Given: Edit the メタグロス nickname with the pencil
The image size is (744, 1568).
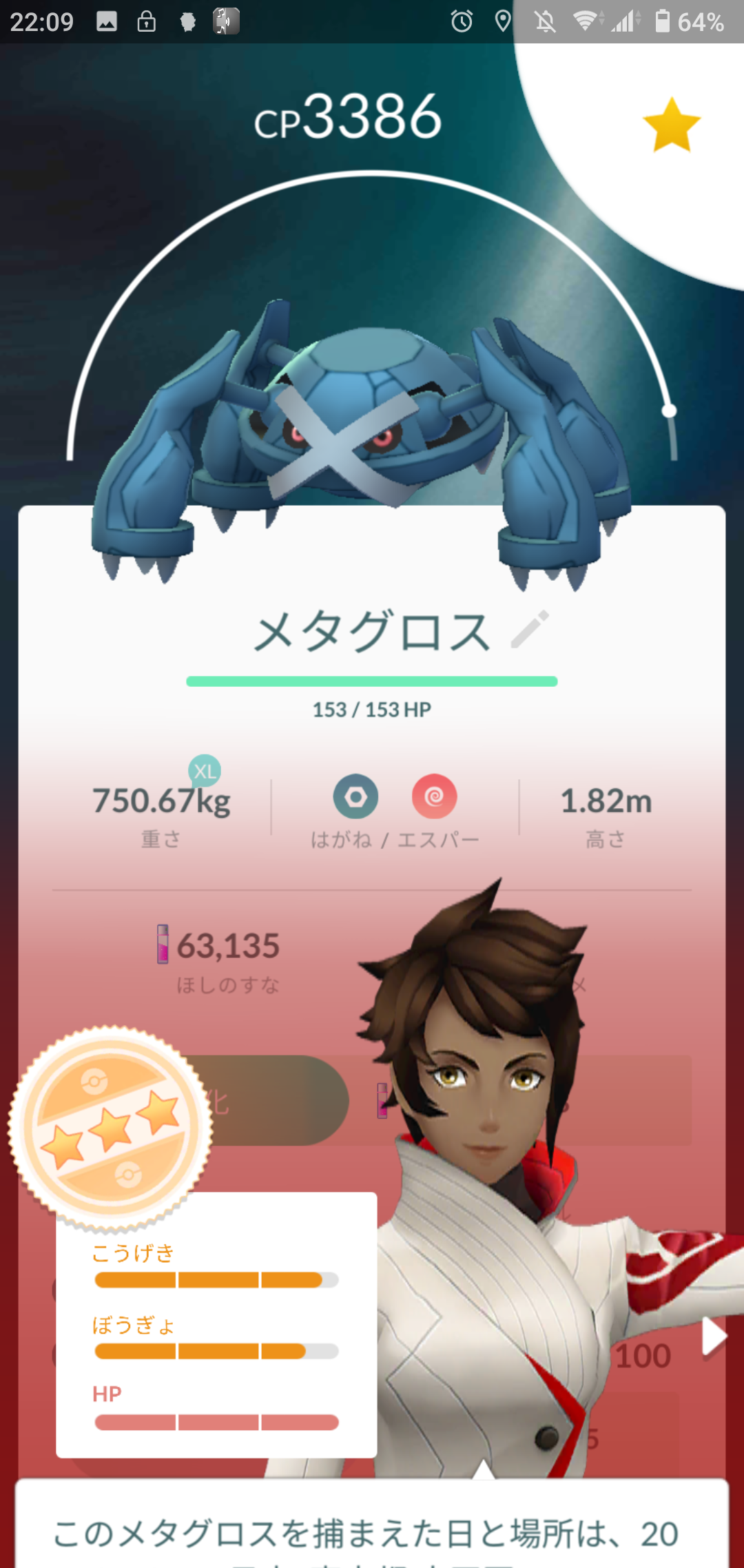Looking at the screenshot, I should click(530, 629).
